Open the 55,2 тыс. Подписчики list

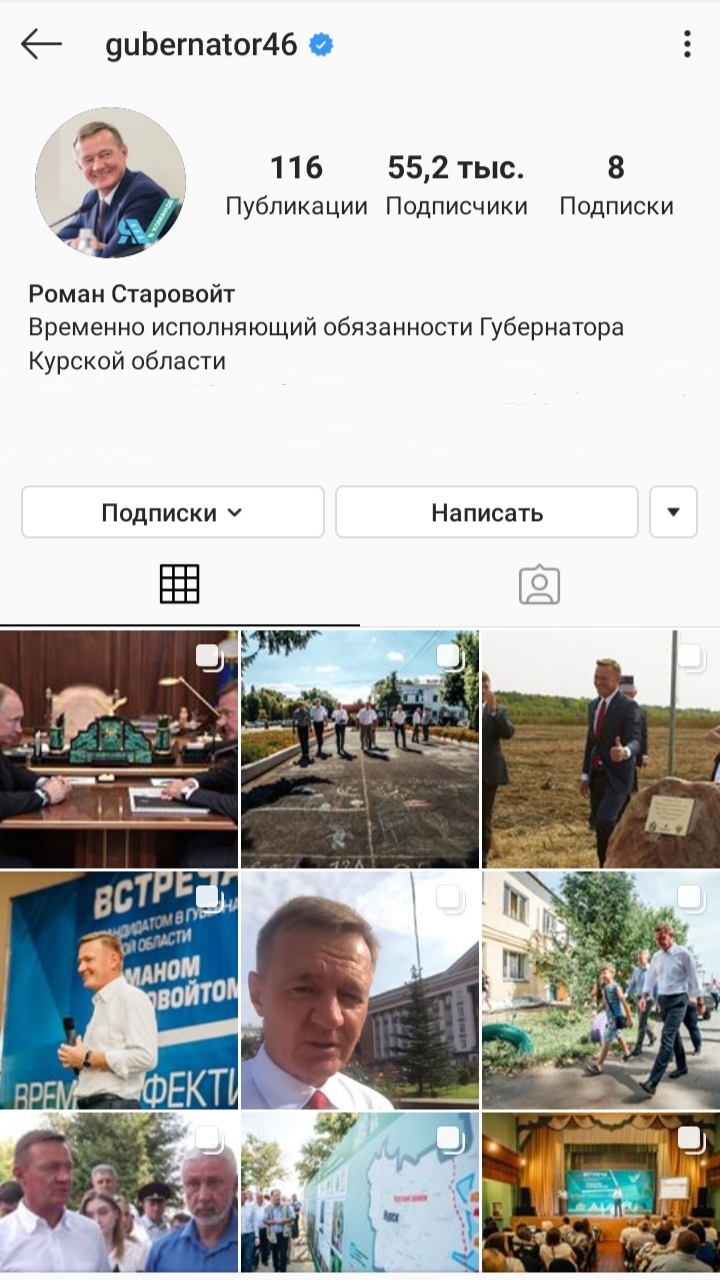tap(456, 186)
